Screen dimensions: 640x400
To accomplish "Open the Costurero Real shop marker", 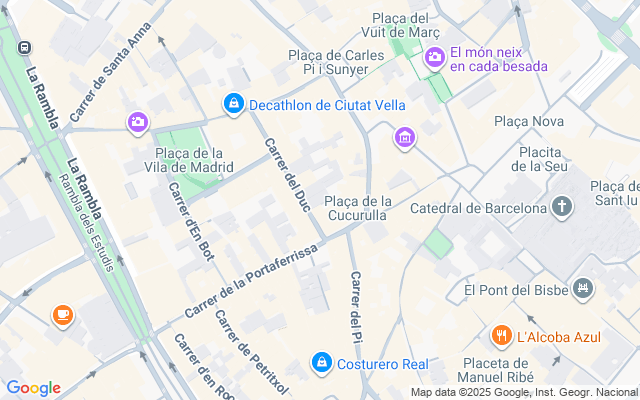I will point(321,362).
